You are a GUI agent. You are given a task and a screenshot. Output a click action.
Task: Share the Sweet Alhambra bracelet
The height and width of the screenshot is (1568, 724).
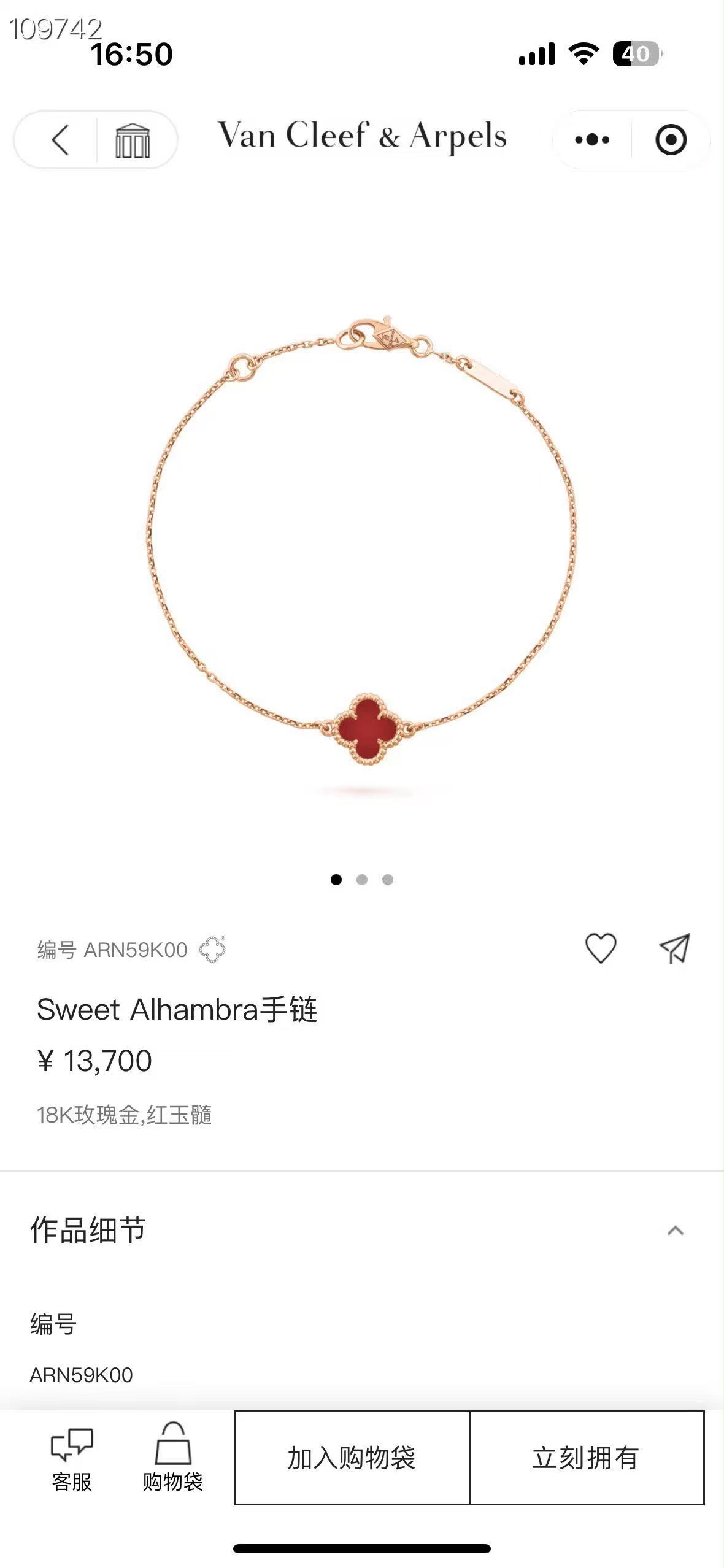(x=675, y=948)
